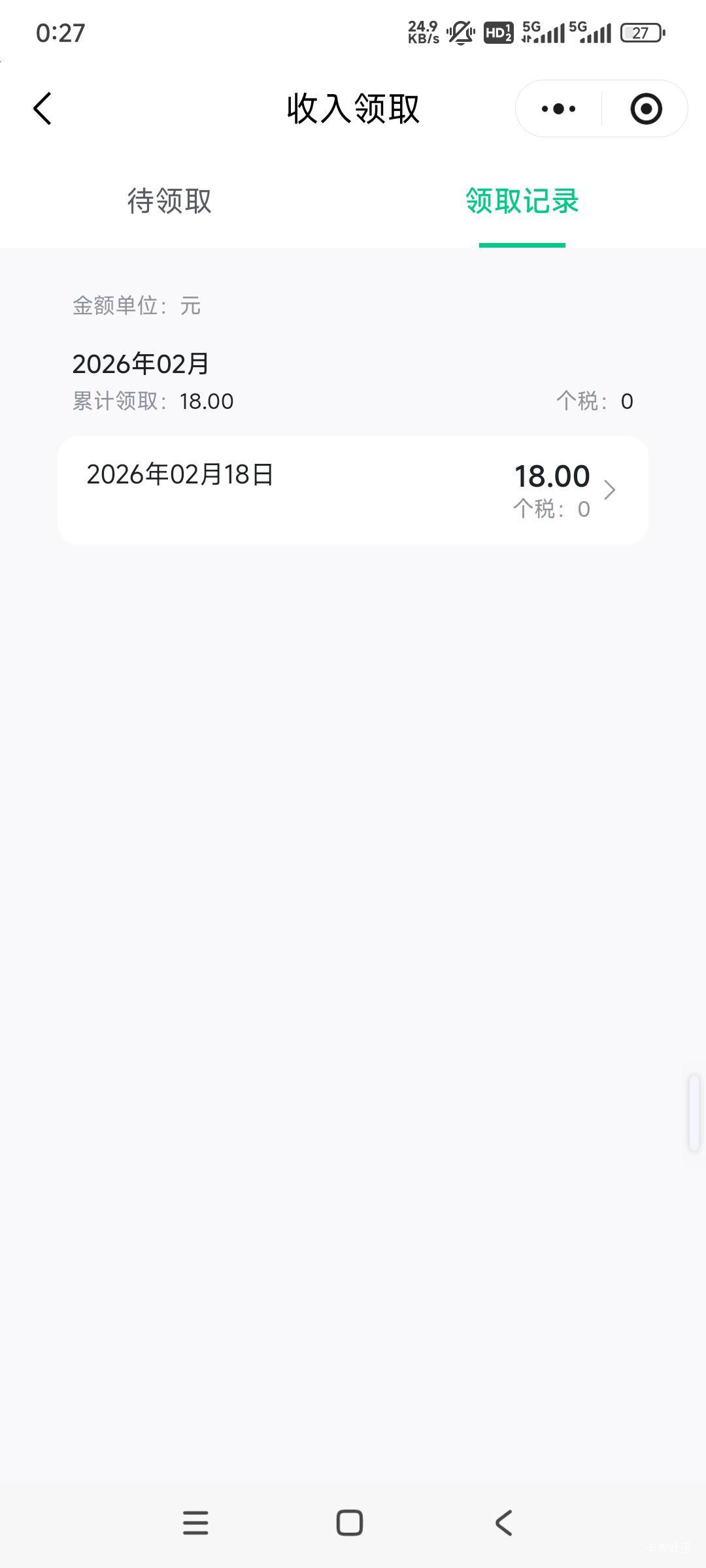The image size is (706, 1568).
Task: Open the mini program more options menu
Action: click(x=559, y=109)
